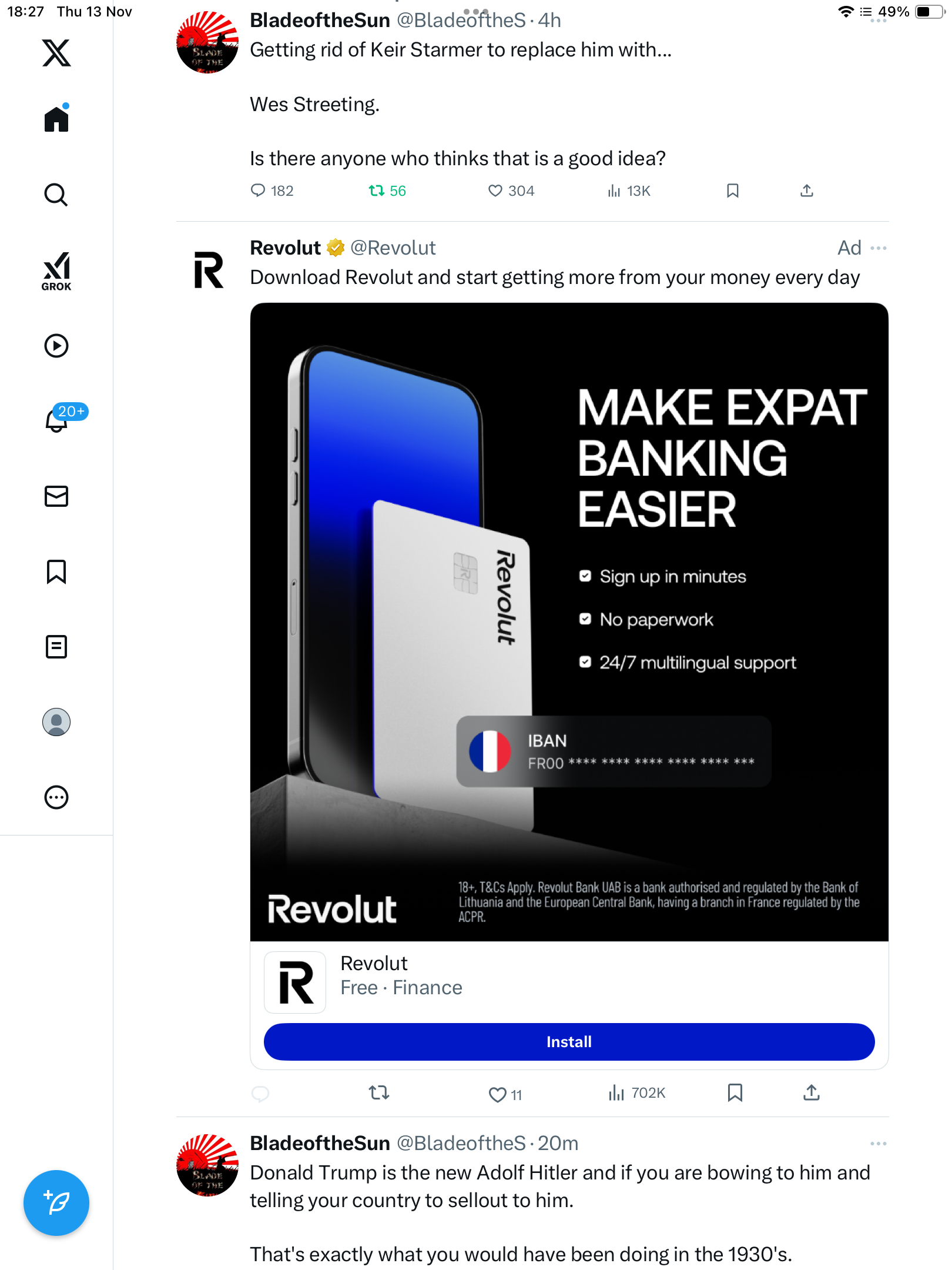Image resolution: width=952 pixels, height=1270 pixels.
Task: Open the Search tab
Action: (x=56, y=195)
